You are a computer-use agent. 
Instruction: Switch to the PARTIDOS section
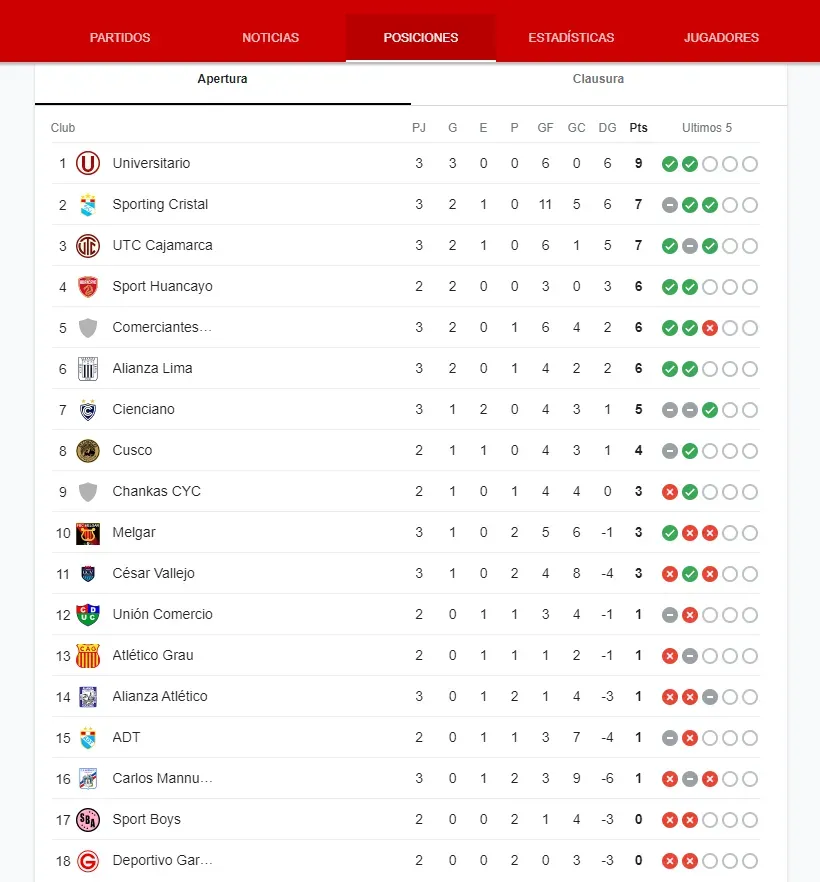[120, 37]
